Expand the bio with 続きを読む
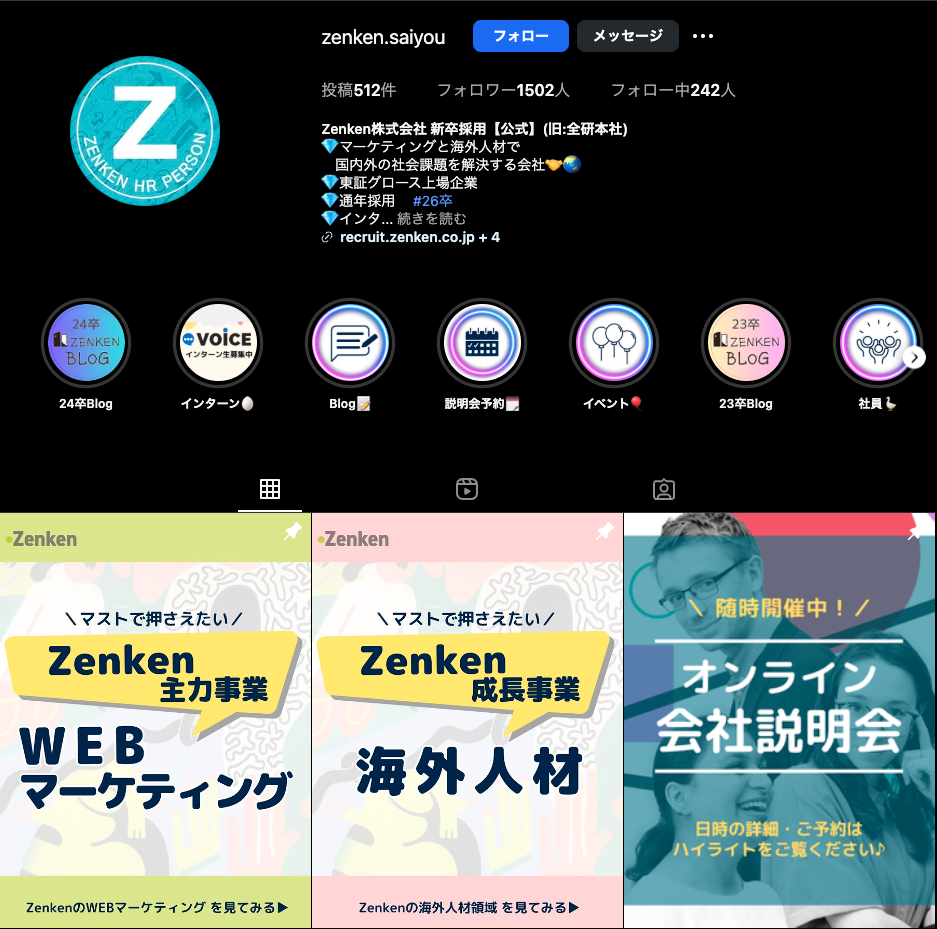937x929 pixels. (432, 218)
